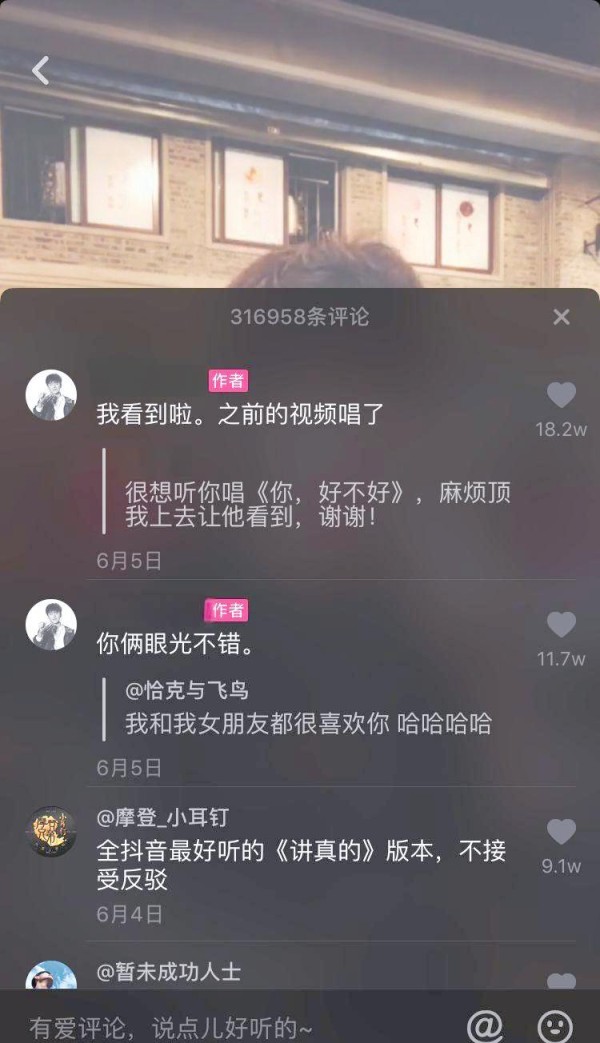This screenshot has height=1043, width=600.
Task: Open the avatar of @摩登_小耳钉
Action: (x=51, y=832)
